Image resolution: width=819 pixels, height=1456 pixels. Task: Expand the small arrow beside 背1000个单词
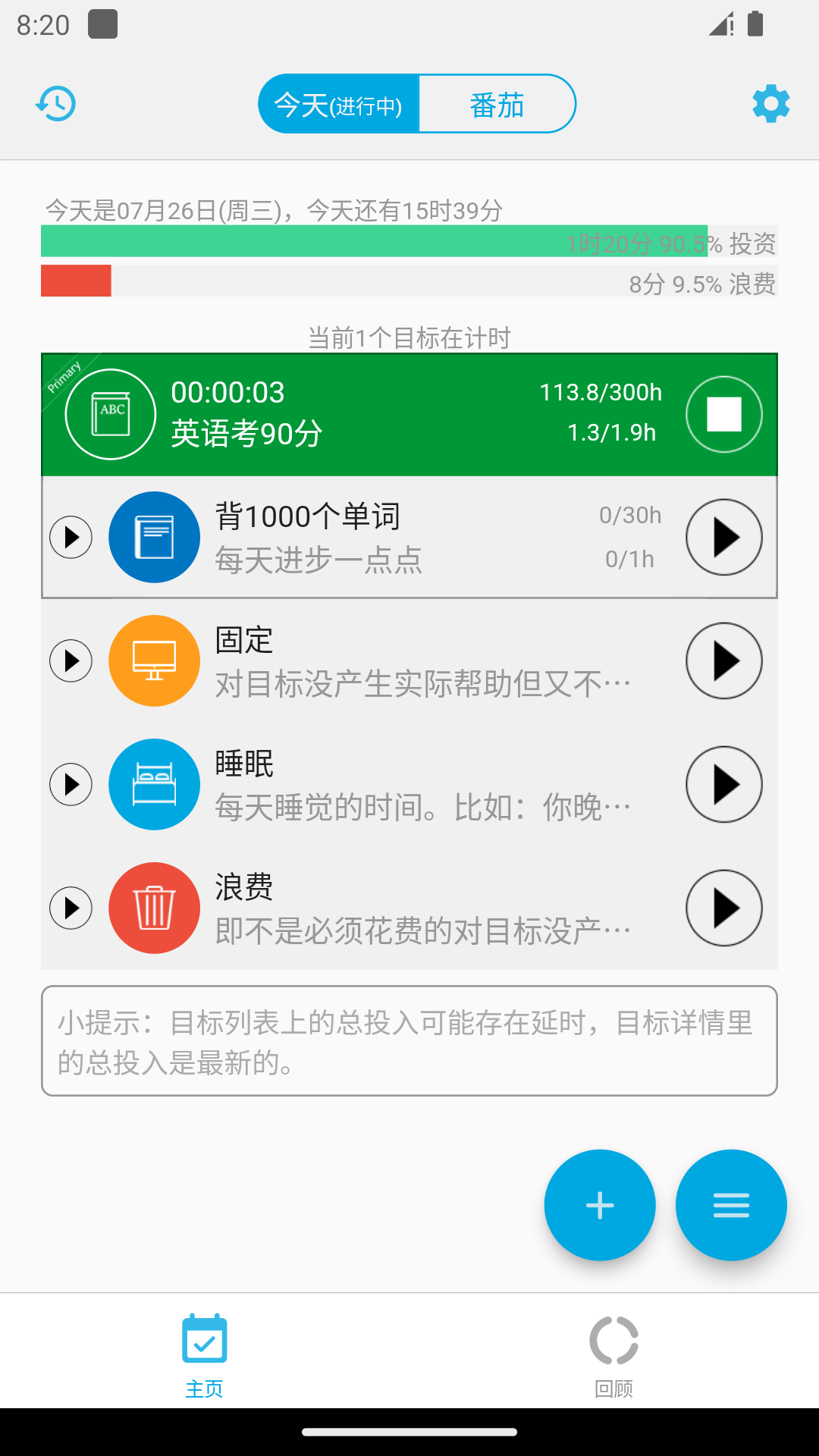71,537
